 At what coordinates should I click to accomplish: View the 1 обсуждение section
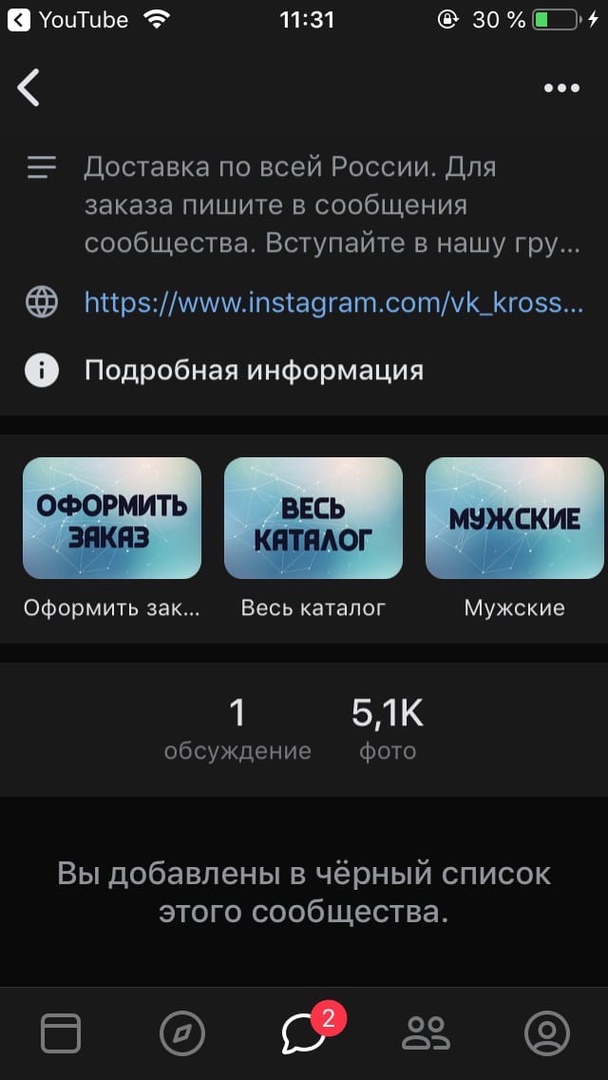point(237,730)
